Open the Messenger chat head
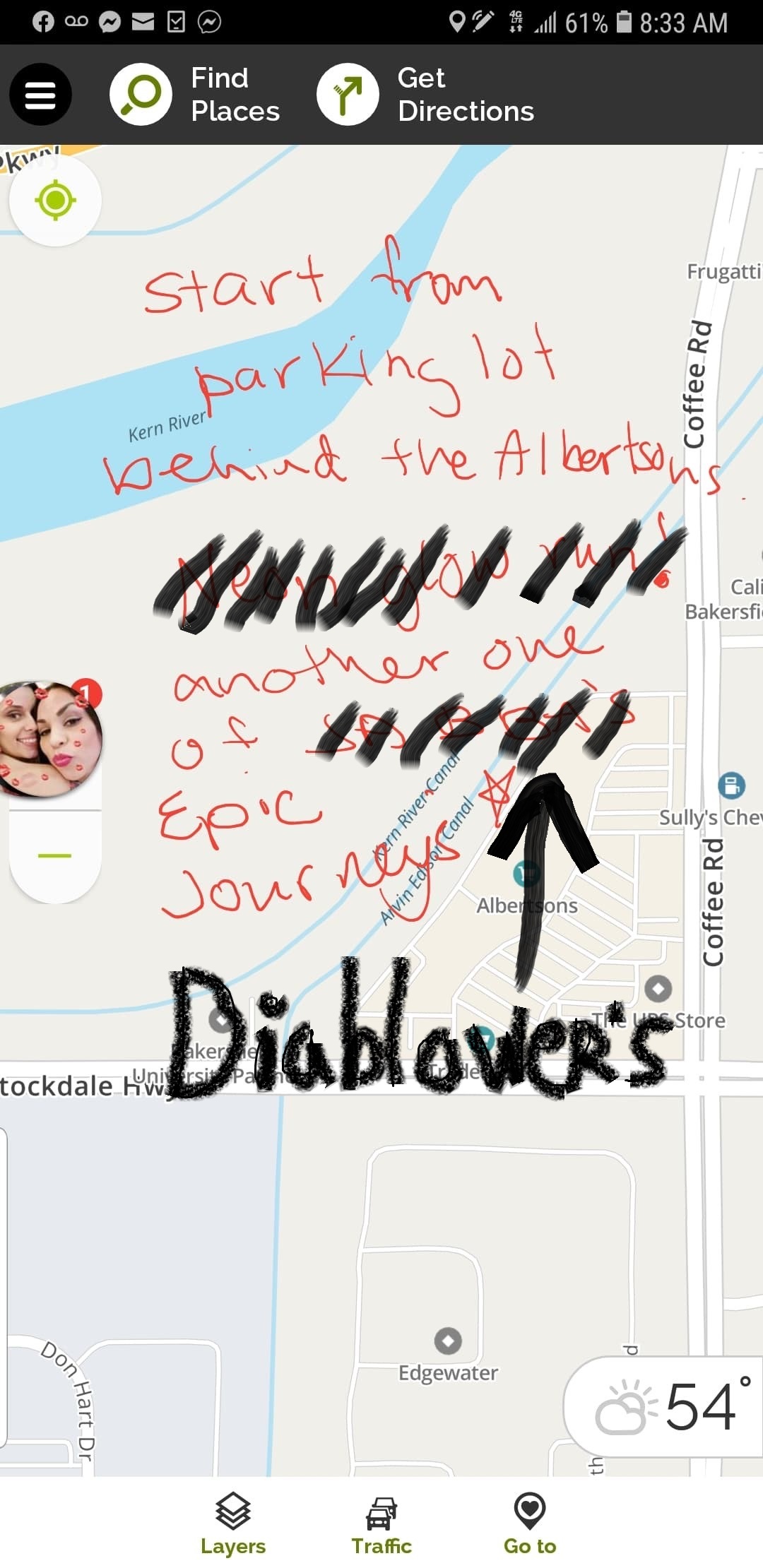This screenshot has width=763, height=1568. tap(49, 739)
